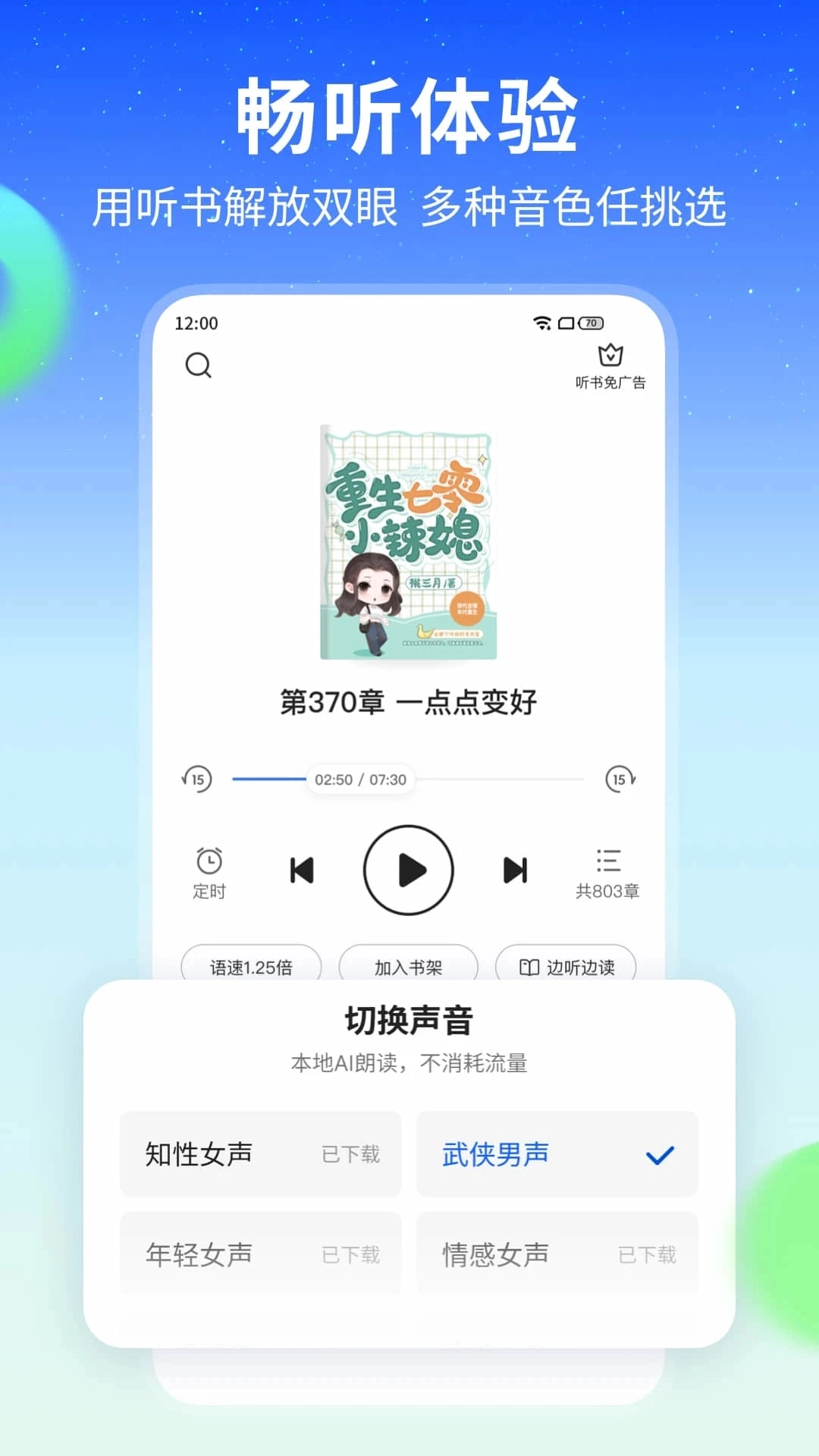Open the search function

[199, 366]
